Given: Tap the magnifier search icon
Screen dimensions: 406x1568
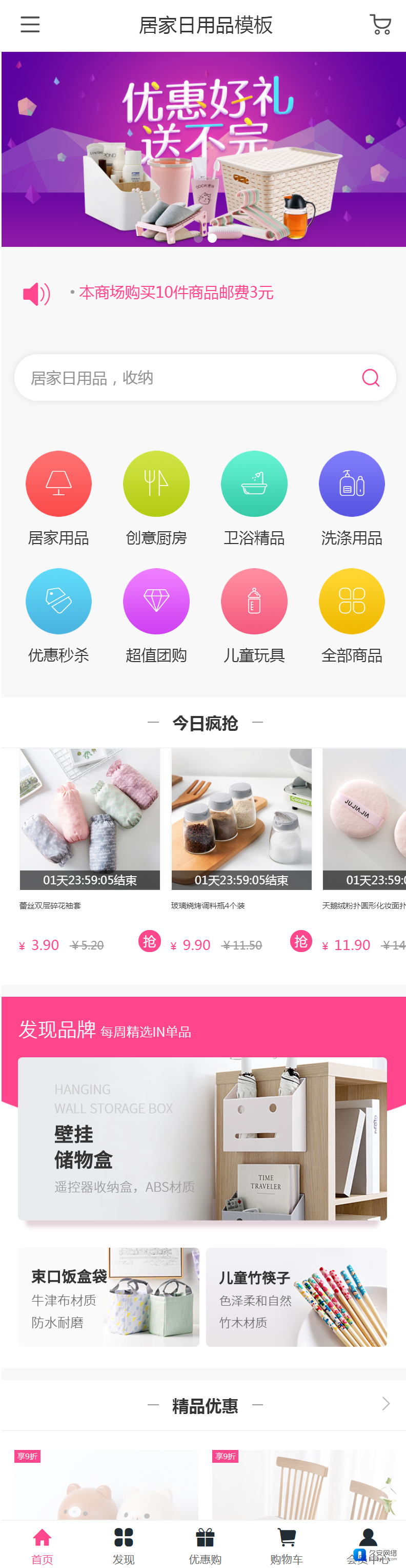Looking at the screenshot, I should [370, 378].
